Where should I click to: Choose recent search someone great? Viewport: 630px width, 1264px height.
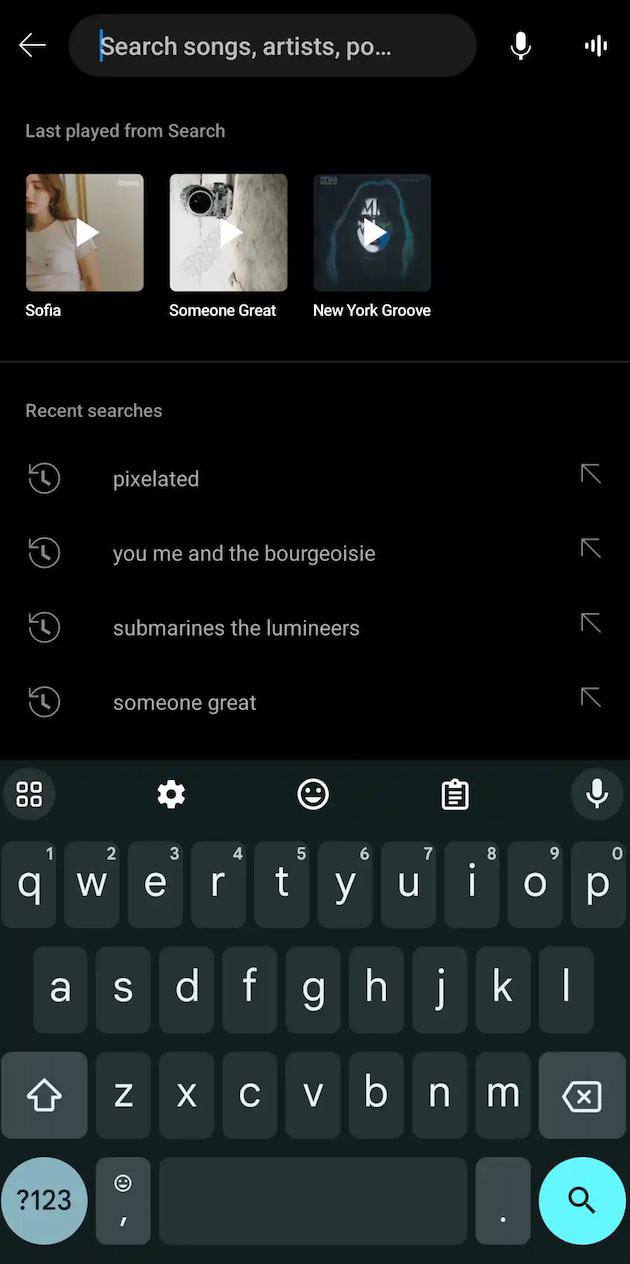pos(185,703)
